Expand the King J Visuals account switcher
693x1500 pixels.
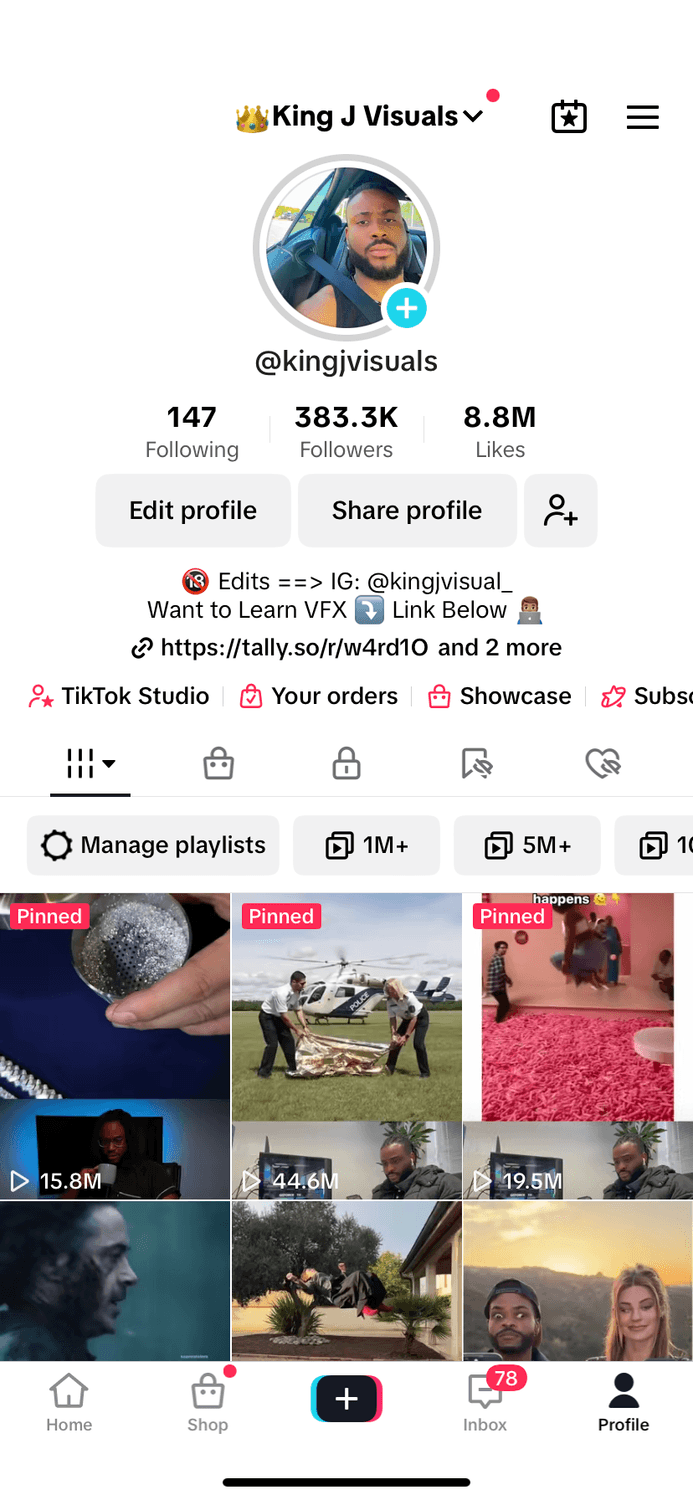point(360,117)
